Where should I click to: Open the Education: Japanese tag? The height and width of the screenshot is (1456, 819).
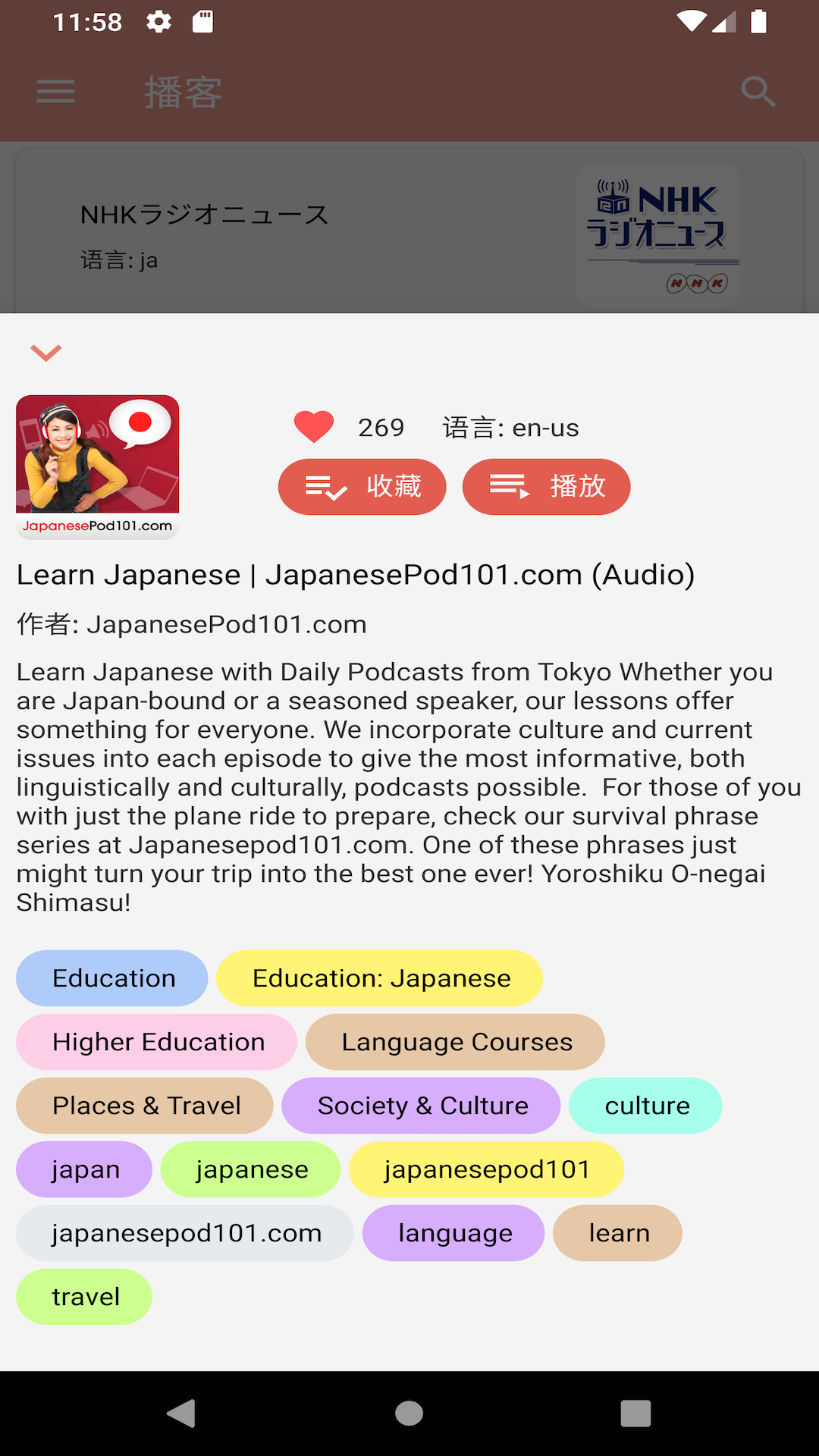pyautogui.click(x=380, y=978)
